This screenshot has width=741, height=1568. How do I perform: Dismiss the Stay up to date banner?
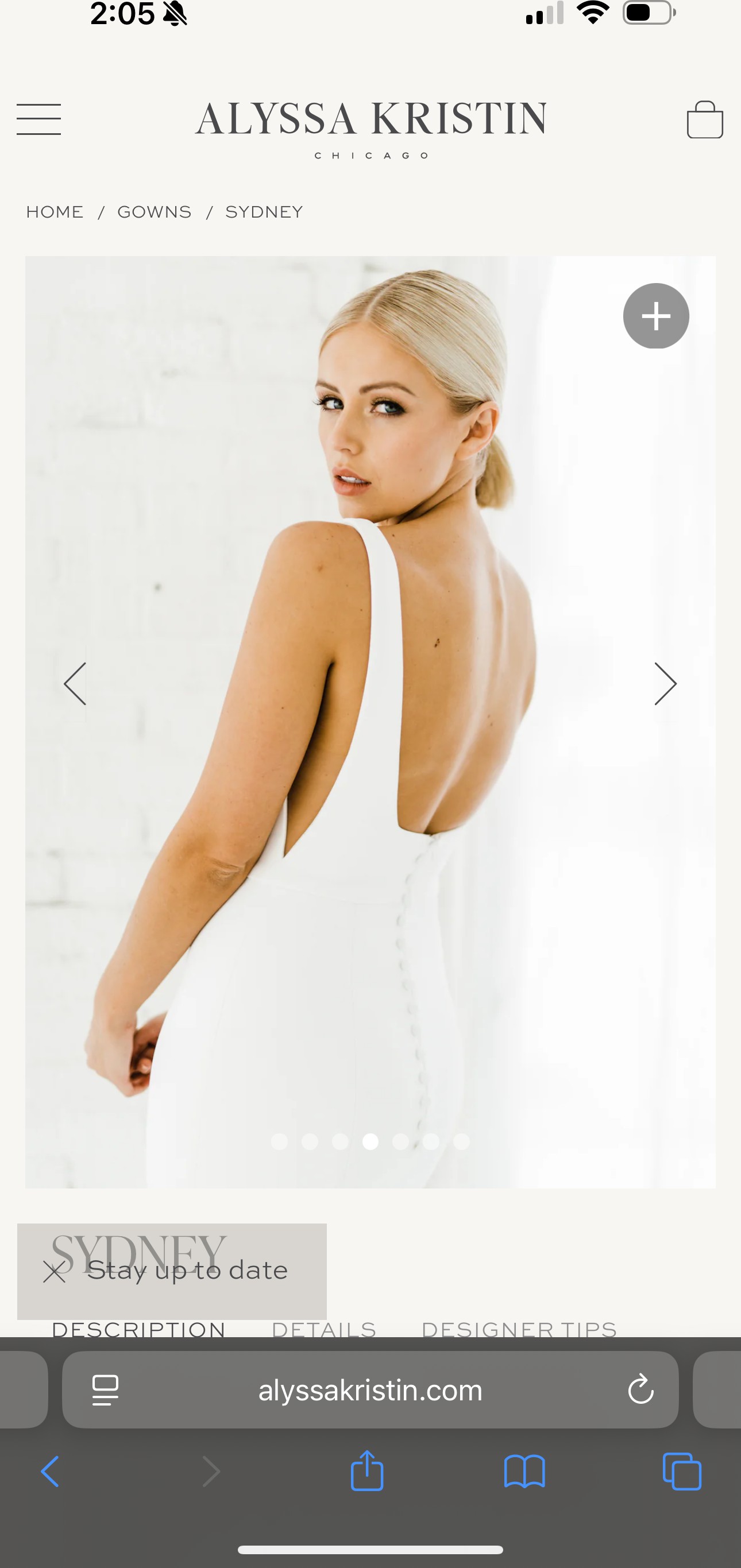coord(54,1272)
